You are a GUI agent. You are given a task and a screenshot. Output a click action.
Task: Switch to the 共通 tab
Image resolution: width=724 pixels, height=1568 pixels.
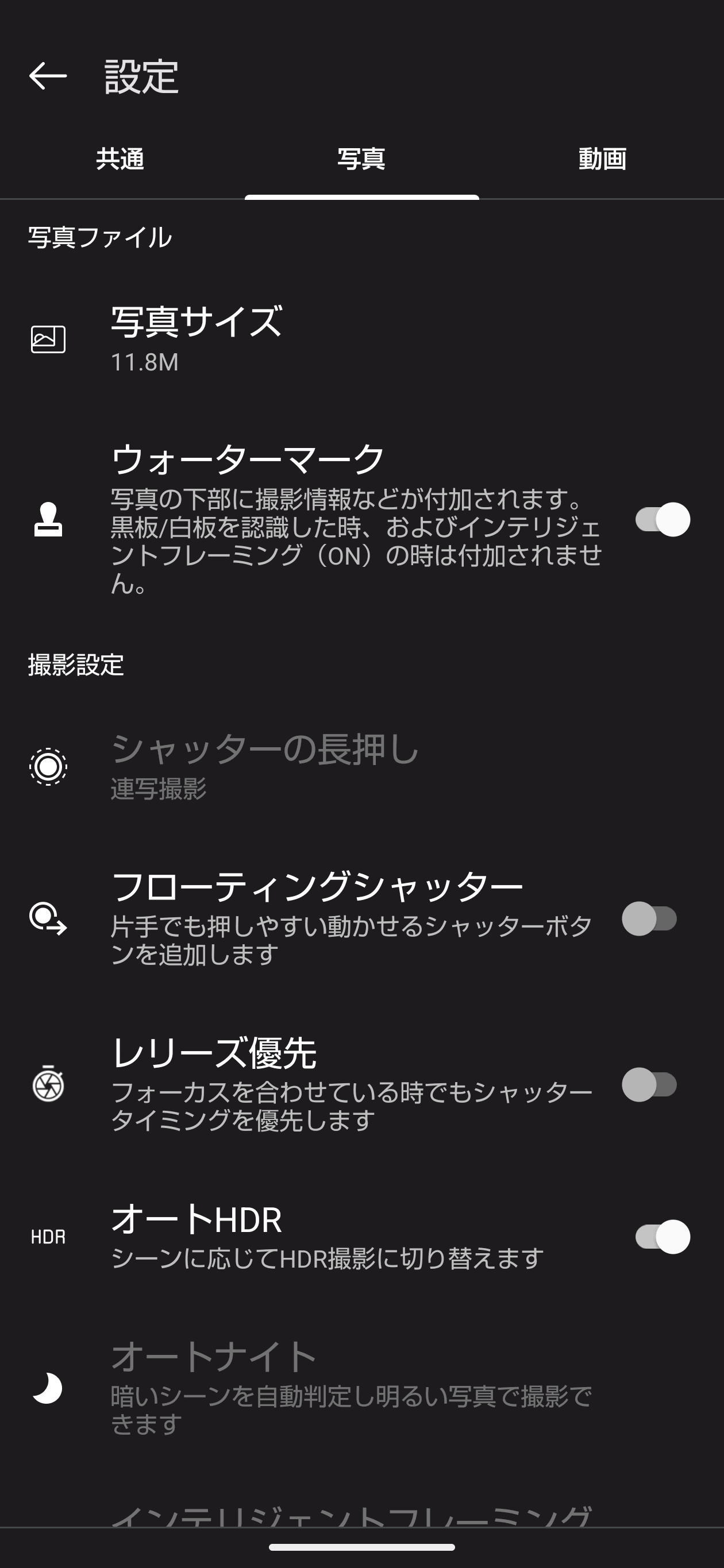pyautogui.click(x=120, y=159)
